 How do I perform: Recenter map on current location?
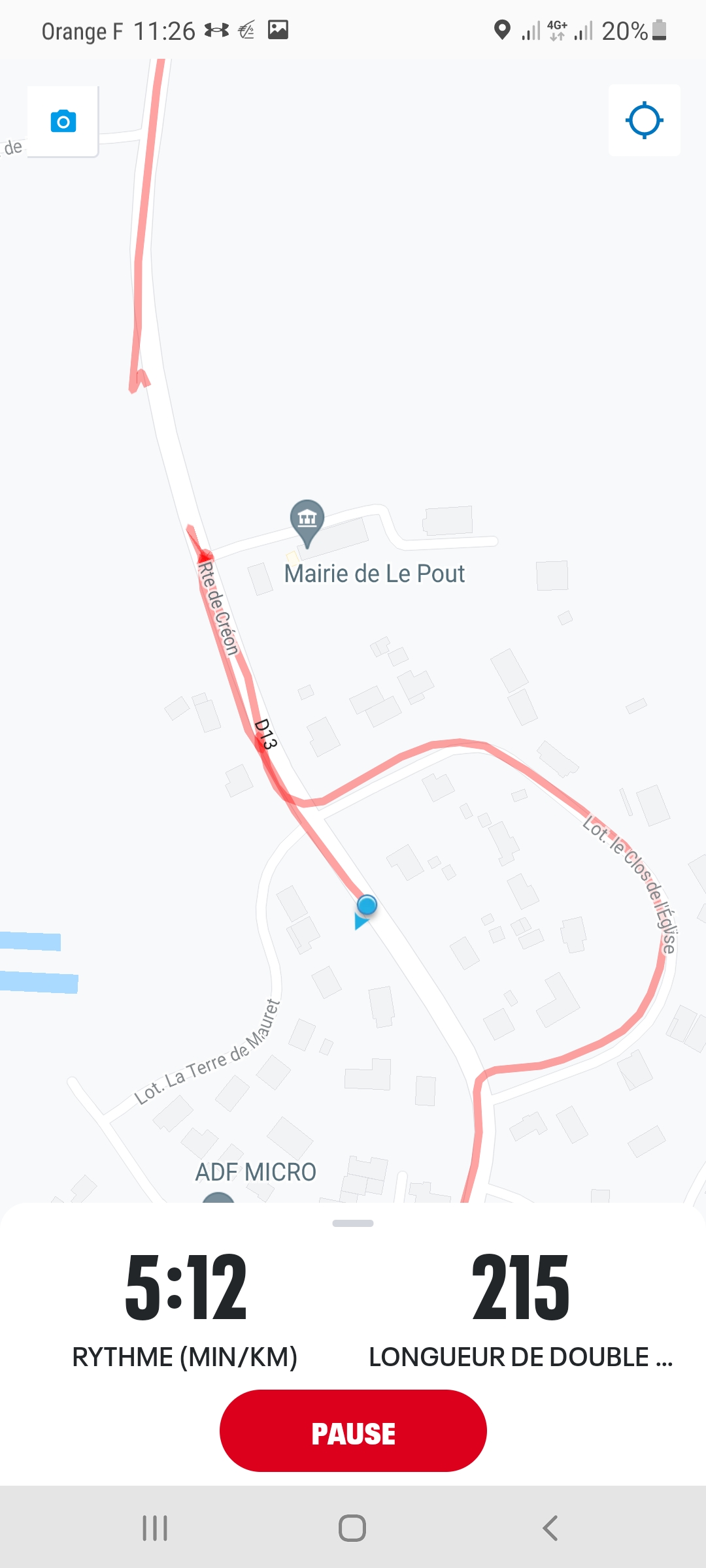644,120
